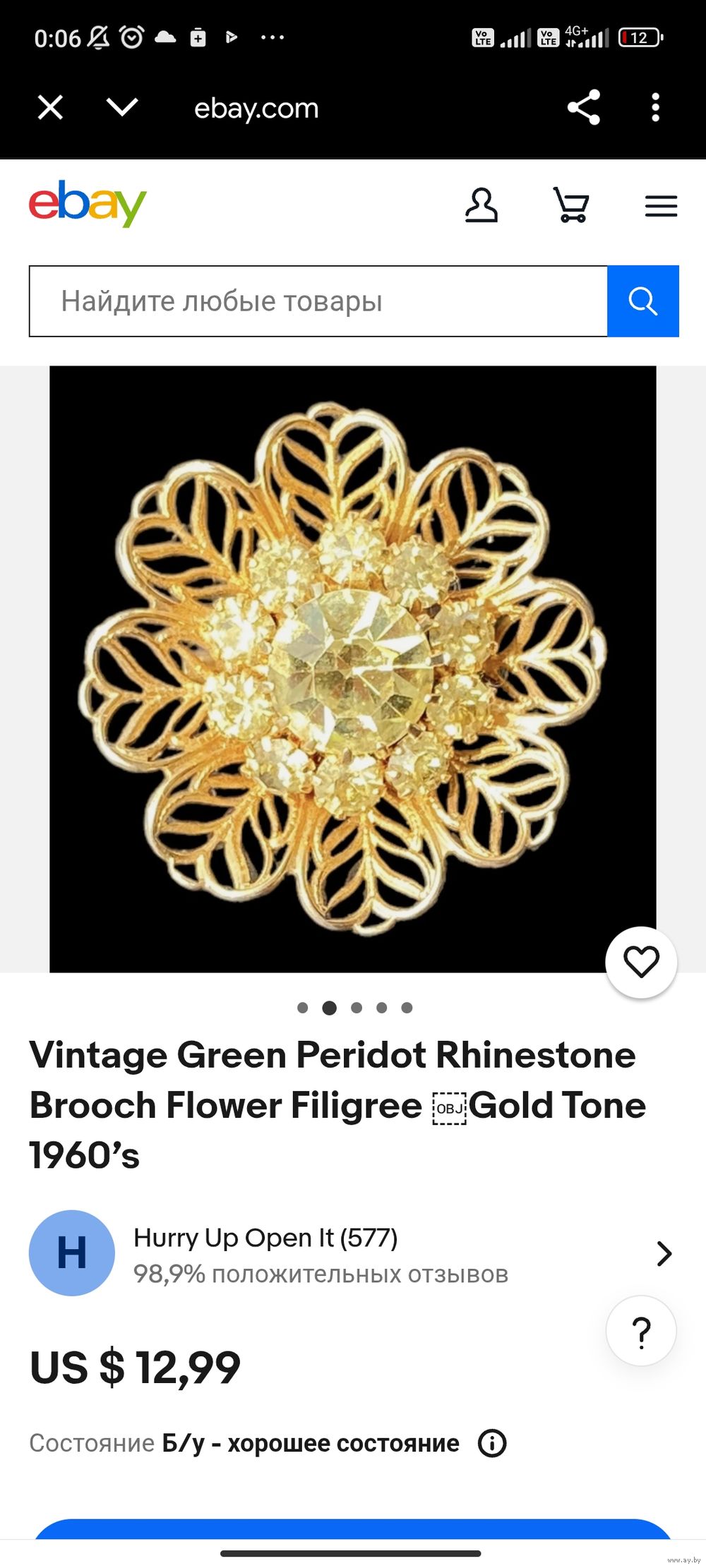The image size is (706, 1568).
Task: Close the in-app browser tab
Action: pyautogui.click(x=50, y=108)
